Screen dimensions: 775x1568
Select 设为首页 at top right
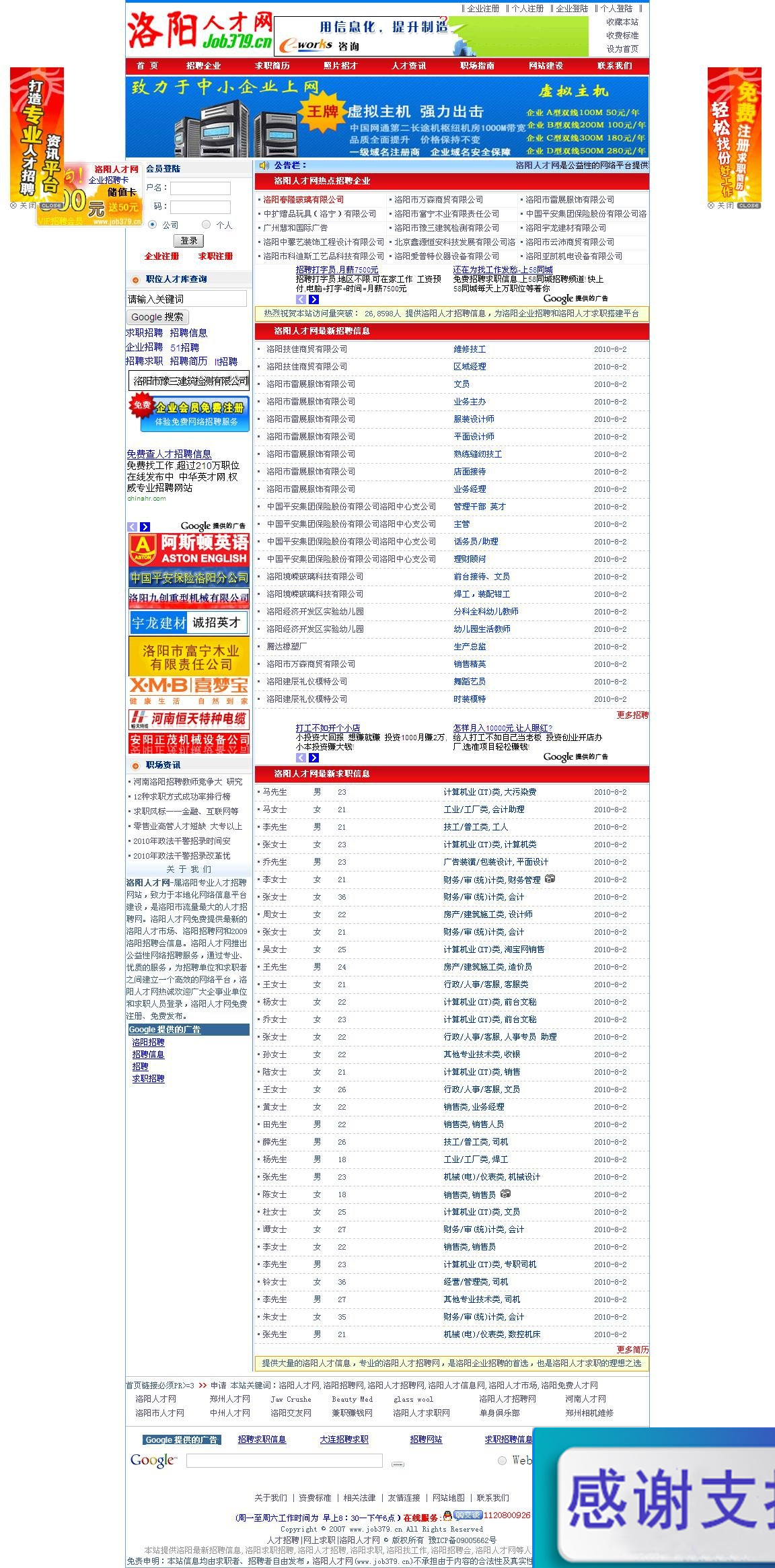click(622, 49)
